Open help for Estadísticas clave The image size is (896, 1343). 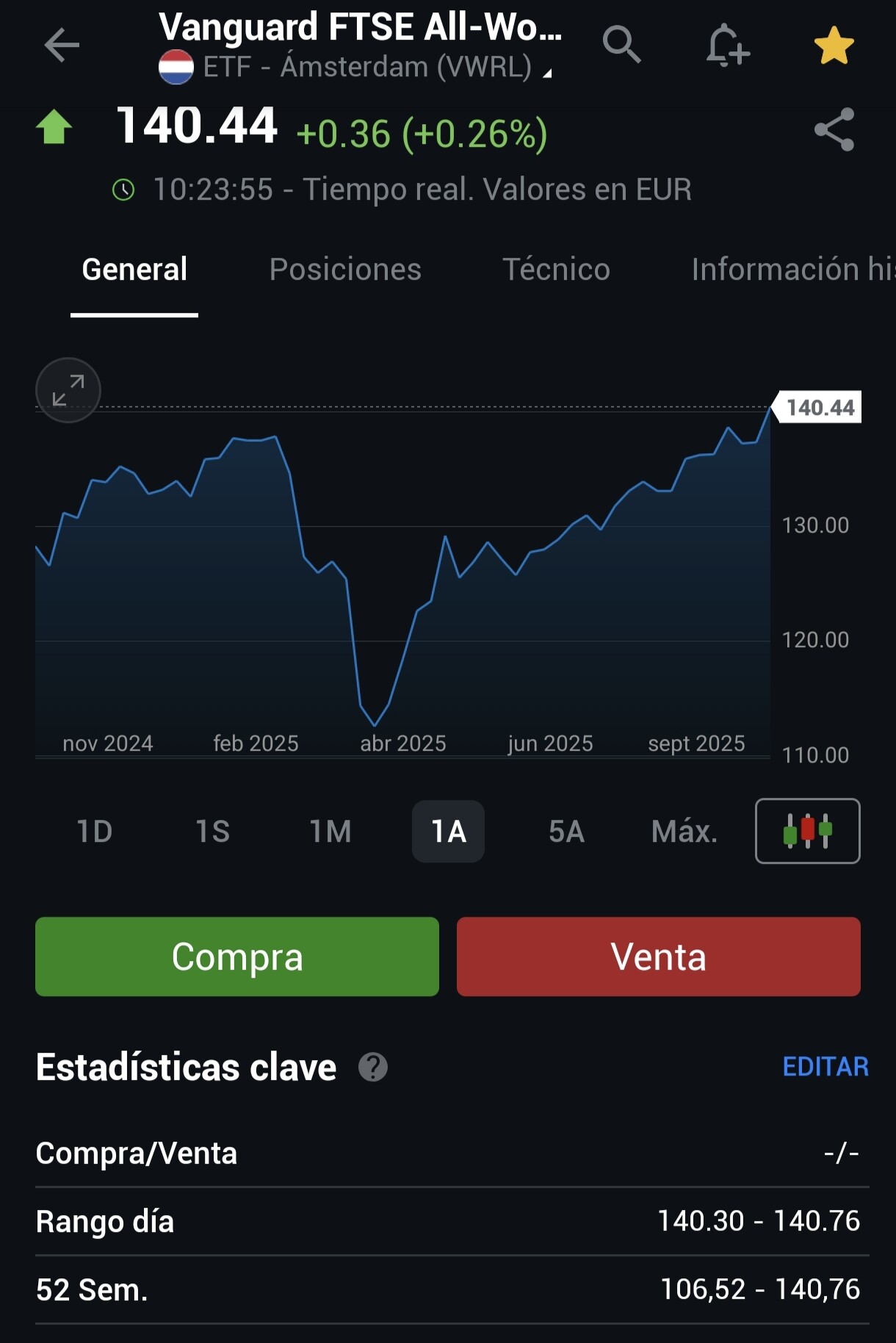click(373, 1067)
